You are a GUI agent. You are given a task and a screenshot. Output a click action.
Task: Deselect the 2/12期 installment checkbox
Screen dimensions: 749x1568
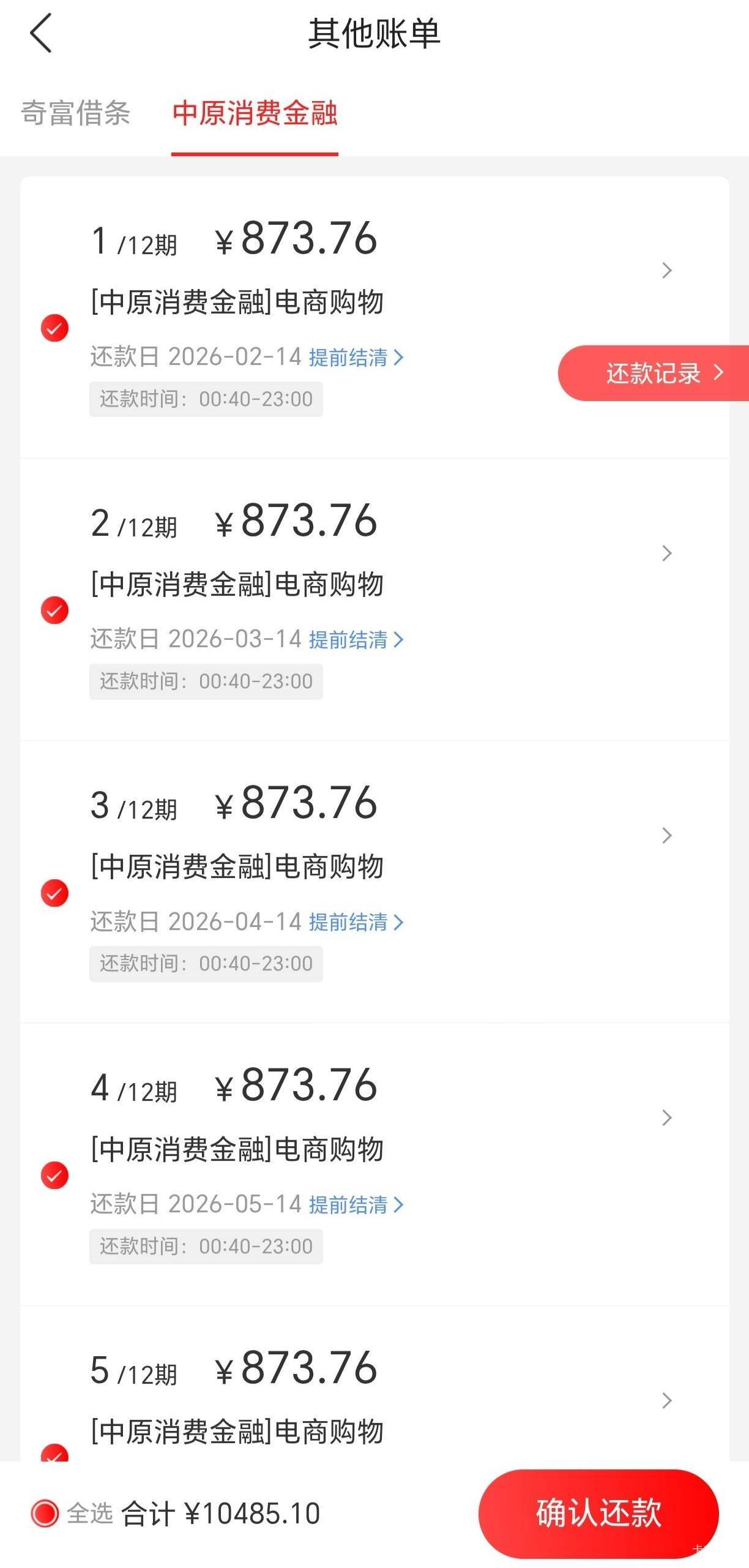(54, 610)
